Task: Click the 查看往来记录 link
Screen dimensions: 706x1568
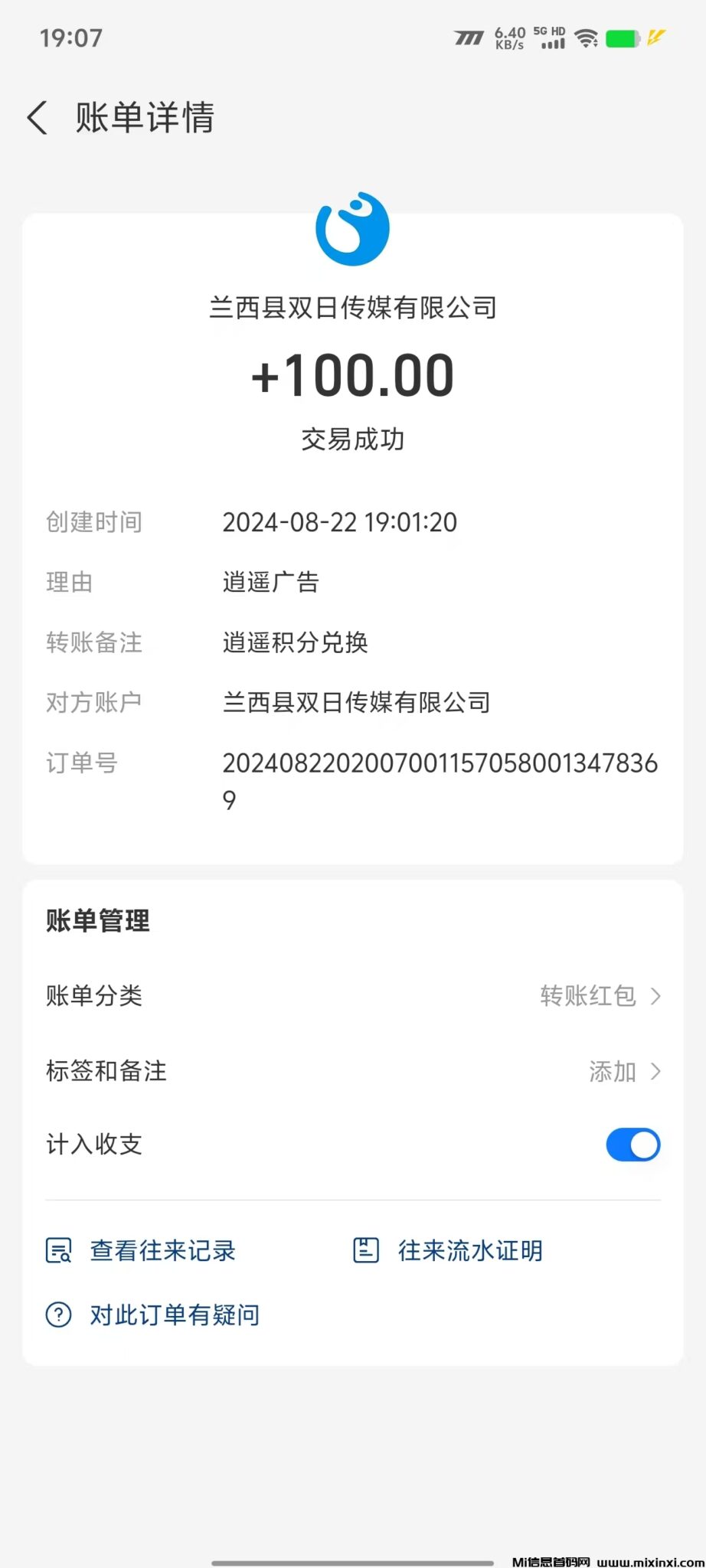Action: 162,1250
